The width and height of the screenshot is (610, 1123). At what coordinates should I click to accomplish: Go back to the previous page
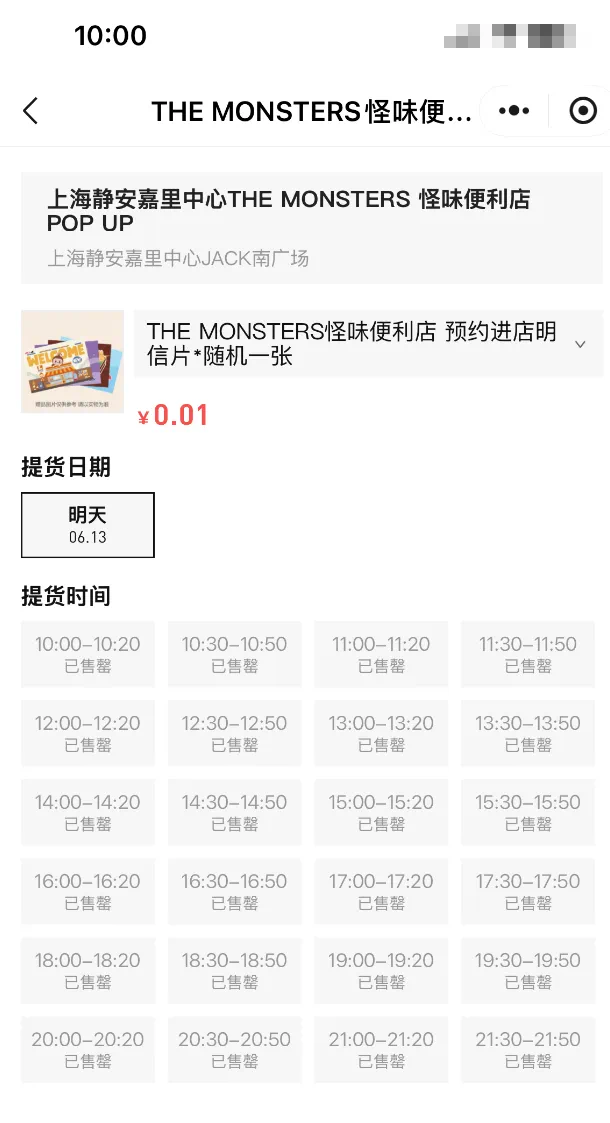click(31, 111)
